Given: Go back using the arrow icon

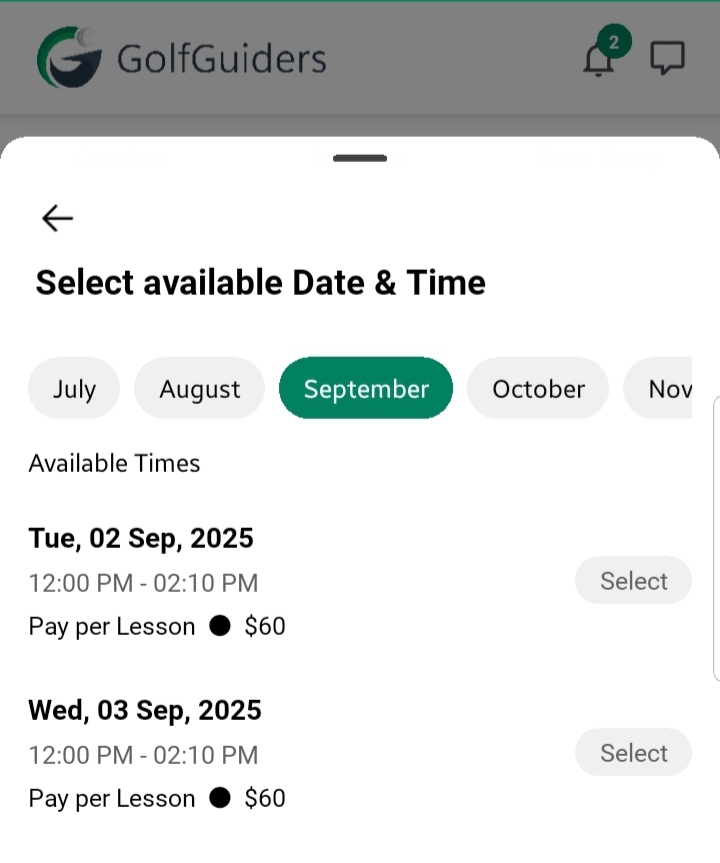Looking at the screenshot, I should point(58,218).
